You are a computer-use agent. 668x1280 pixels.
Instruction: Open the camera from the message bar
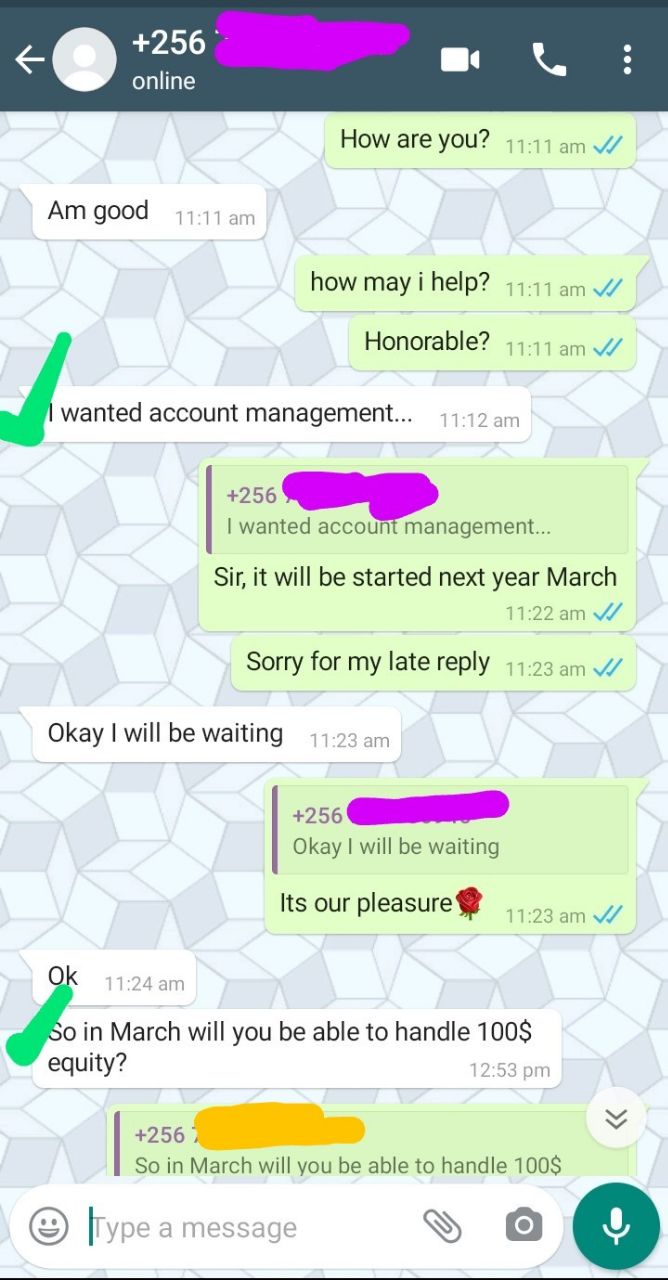coord(523,1226)
